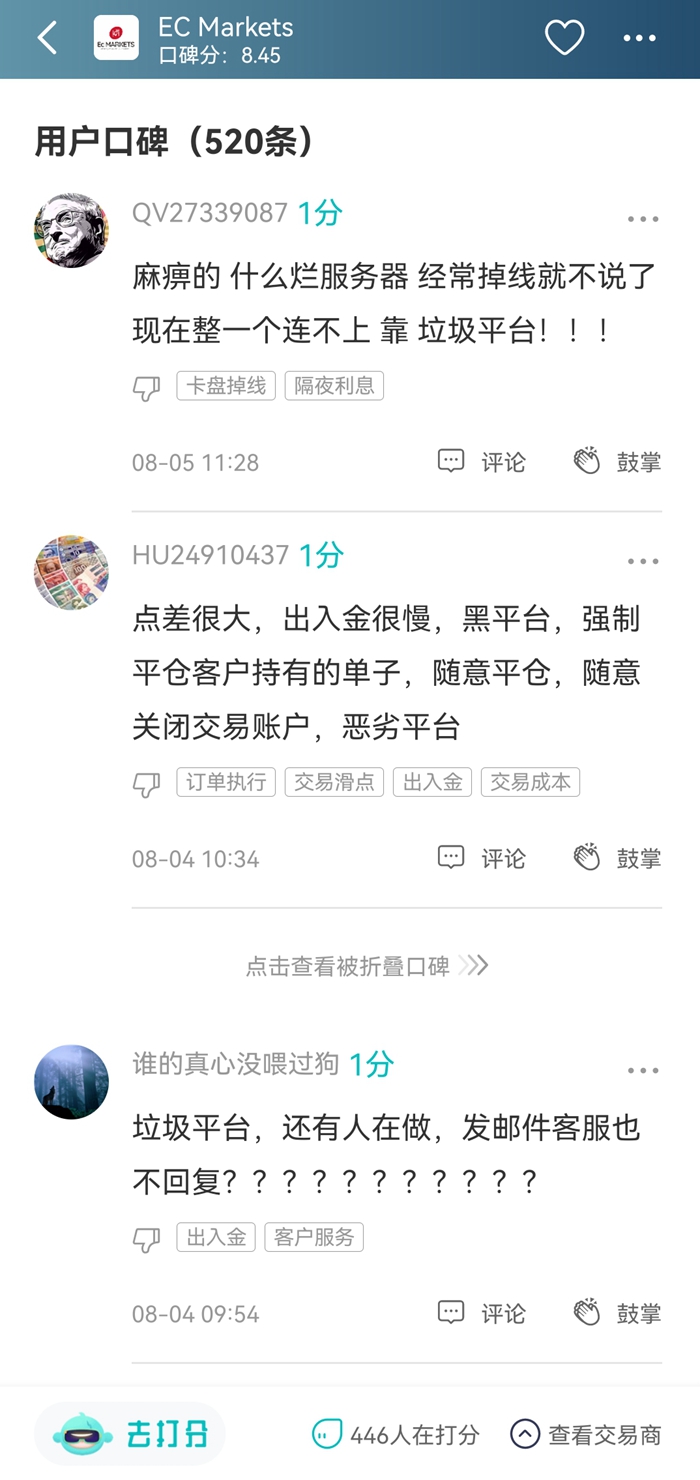Open options menu on QV27339087's review
Viewport: 700px width, 1480px height.
[642, 219]
